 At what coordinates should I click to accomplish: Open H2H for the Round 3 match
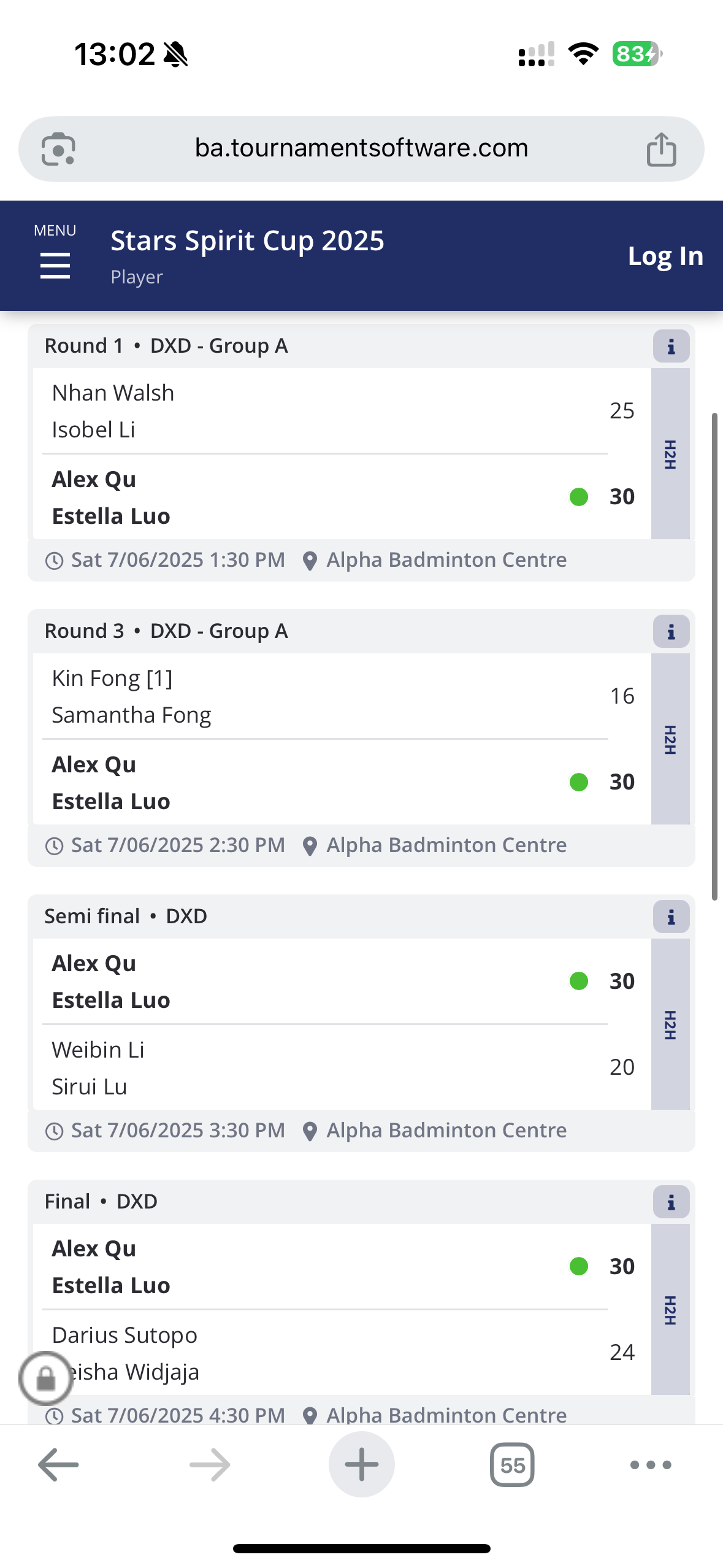pyautogui.click(x=670, y=739)
